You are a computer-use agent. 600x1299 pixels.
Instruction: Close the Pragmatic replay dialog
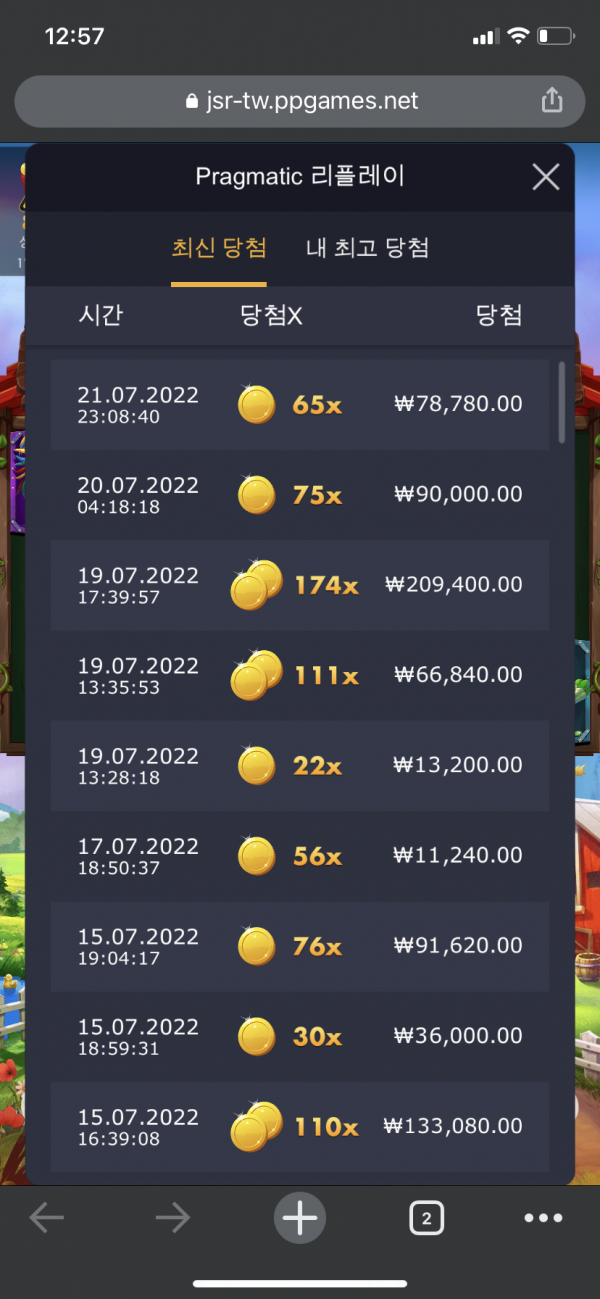tap(545, 178)
